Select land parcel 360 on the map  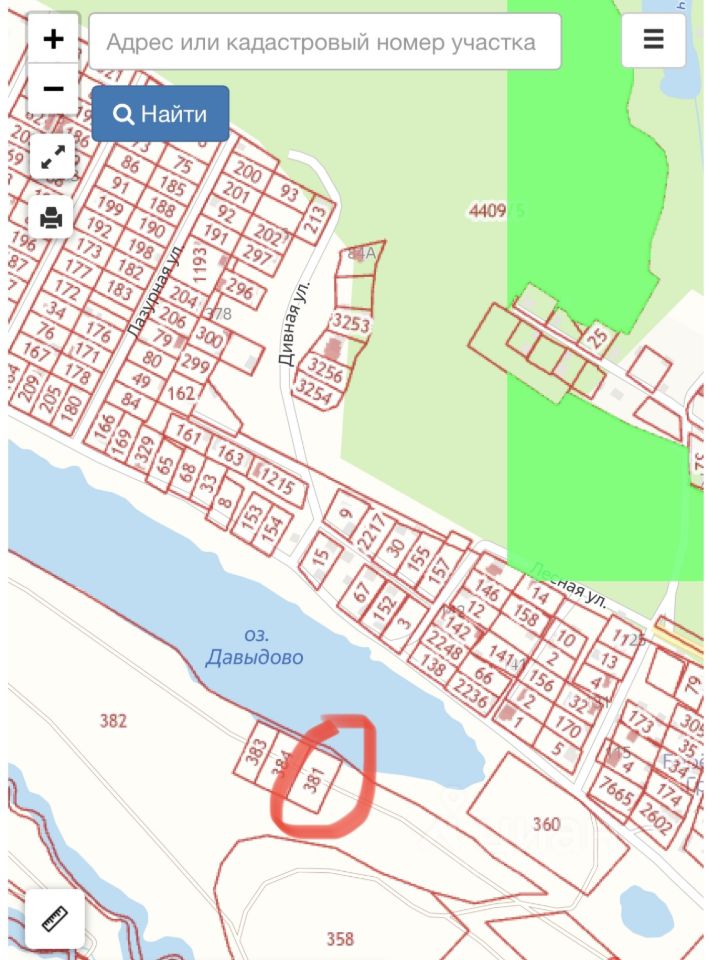[x=546, y=823]
